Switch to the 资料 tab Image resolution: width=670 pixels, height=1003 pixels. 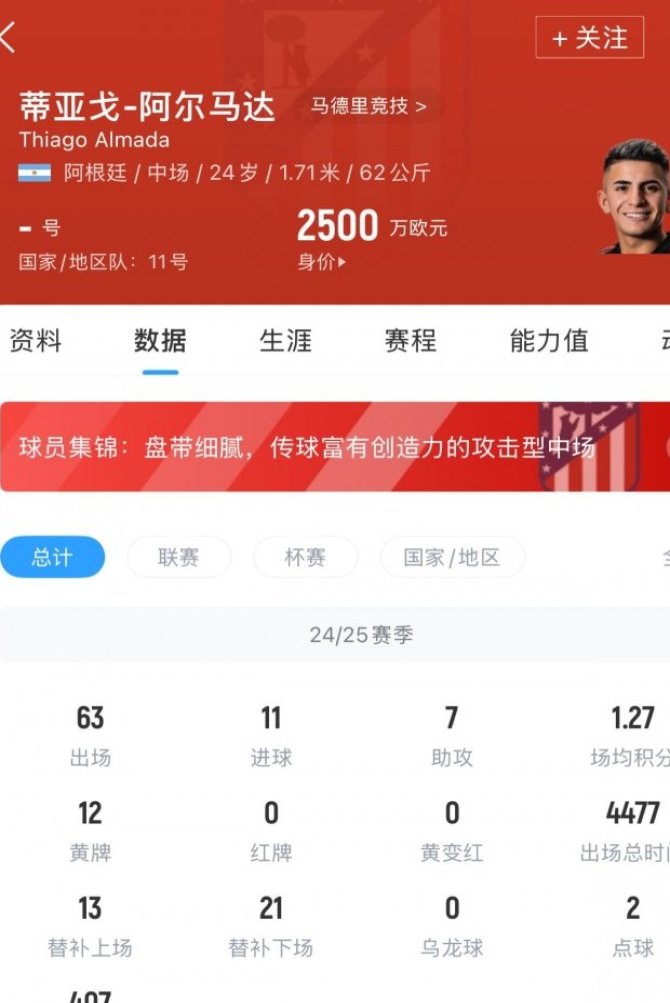35,341
